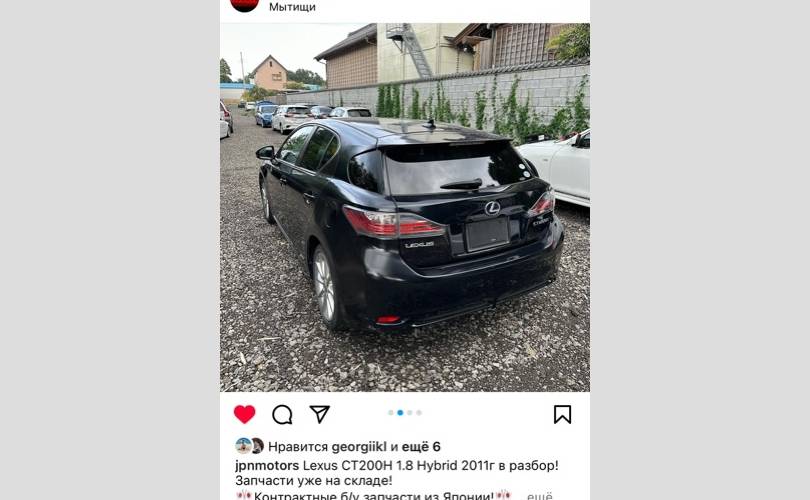Expand the caption with "ещё"
Image resolution: width=810 pixels, height=500 pixels.
pyautogui.click(x=539, y=496)
